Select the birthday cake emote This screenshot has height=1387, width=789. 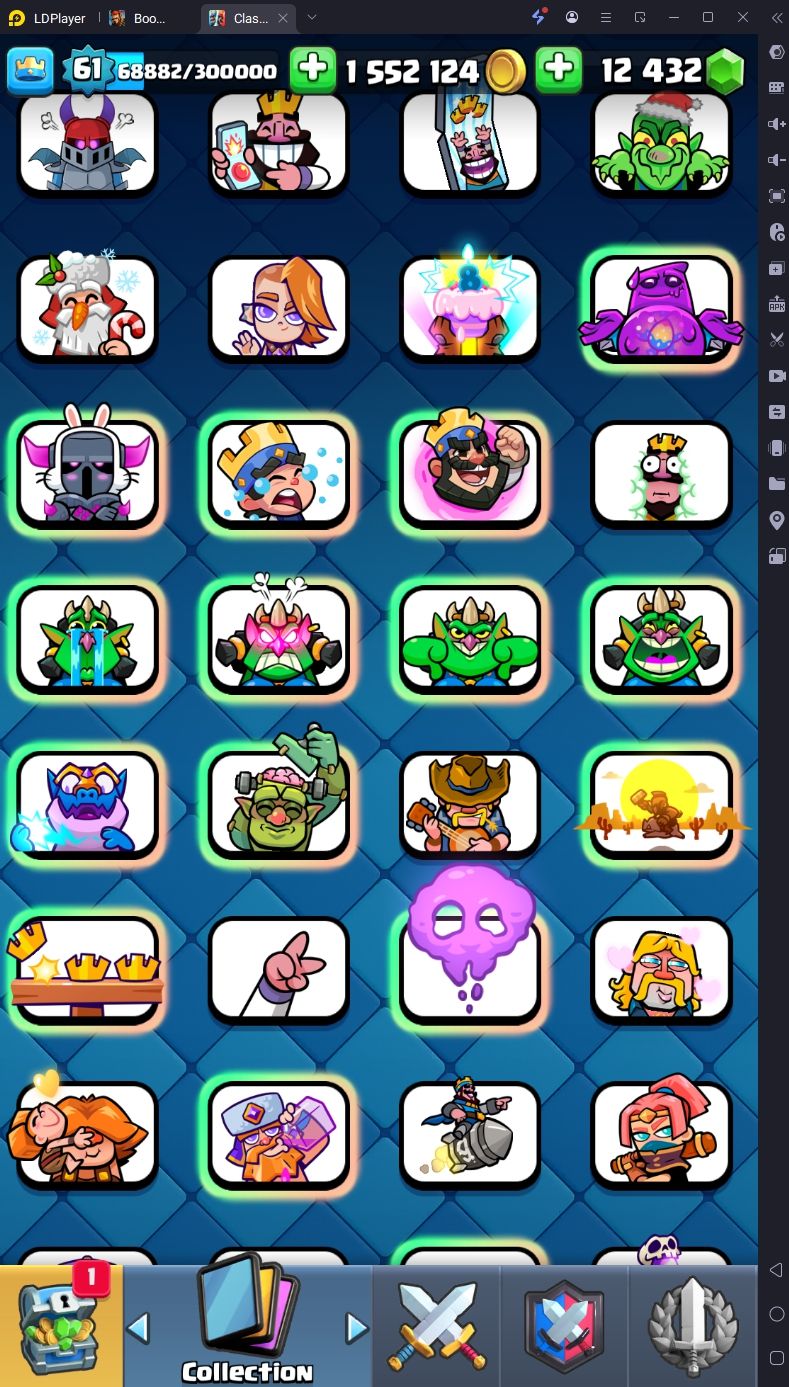click(x=469, y=305)
